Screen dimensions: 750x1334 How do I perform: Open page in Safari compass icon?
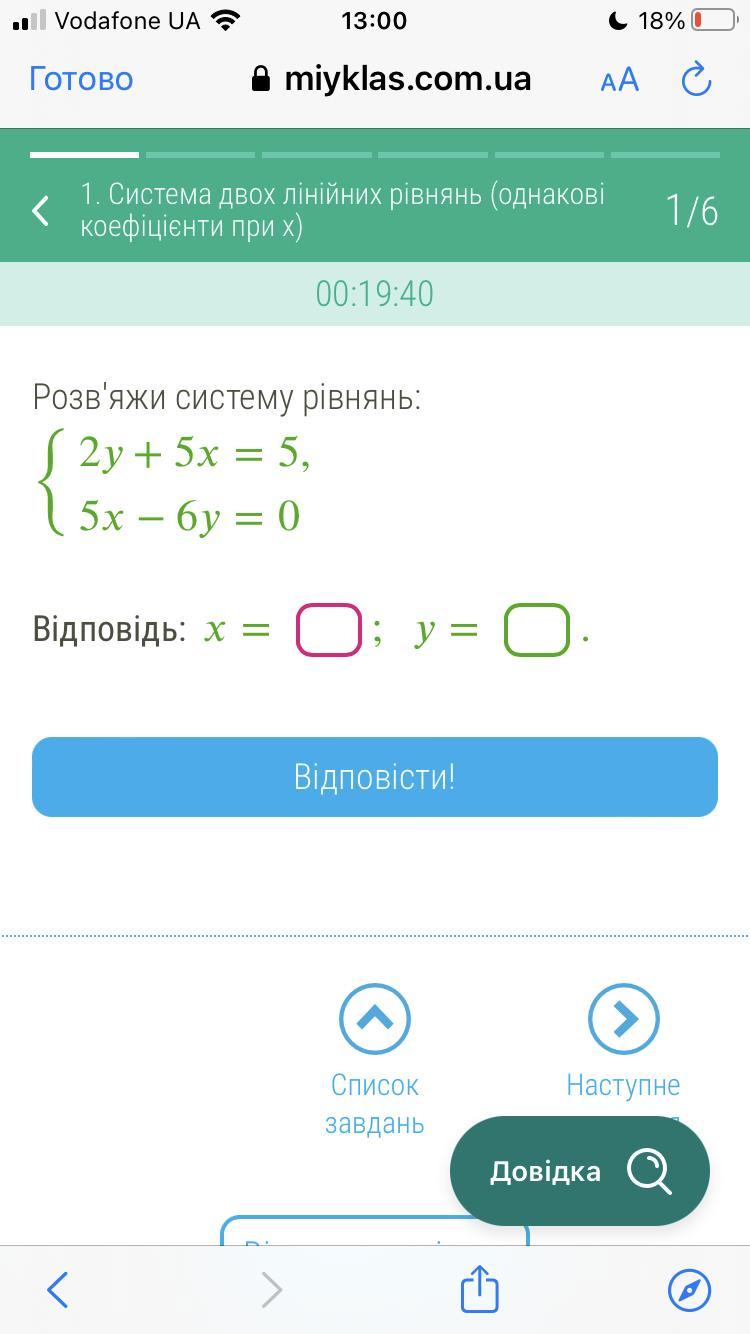690,1290
